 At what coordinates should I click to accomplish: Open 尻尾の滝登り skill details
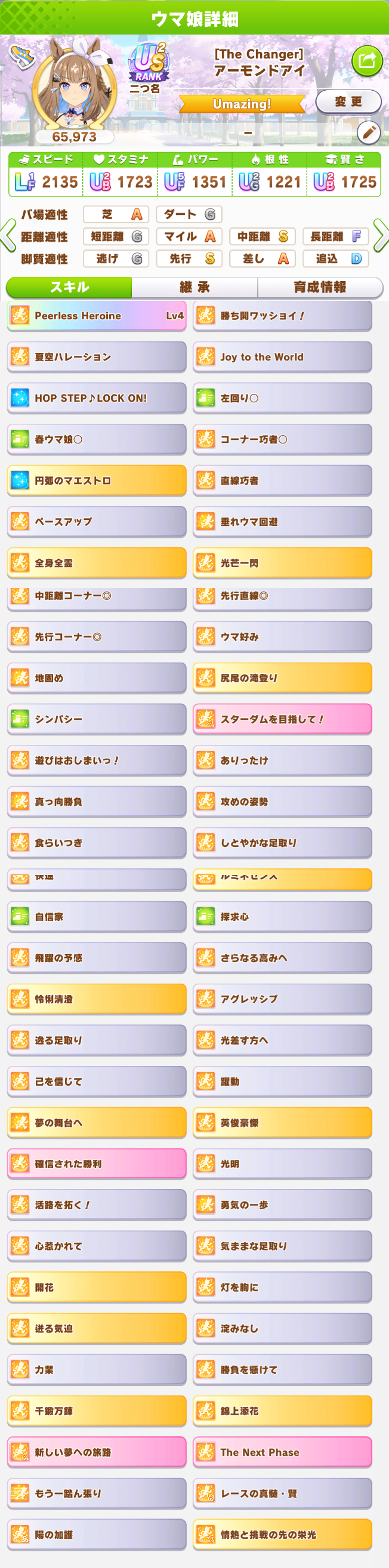coord(282,678)
